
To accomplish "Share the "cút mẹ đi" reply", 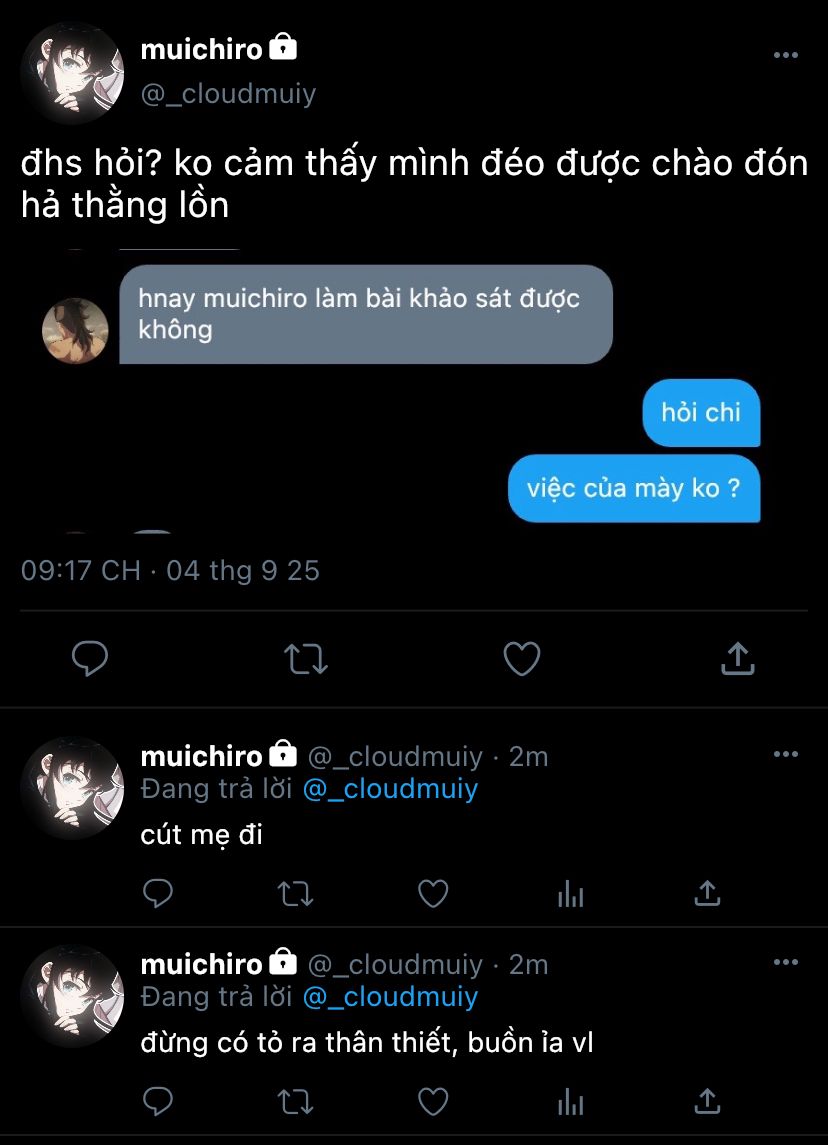I will tap(707, 893).
